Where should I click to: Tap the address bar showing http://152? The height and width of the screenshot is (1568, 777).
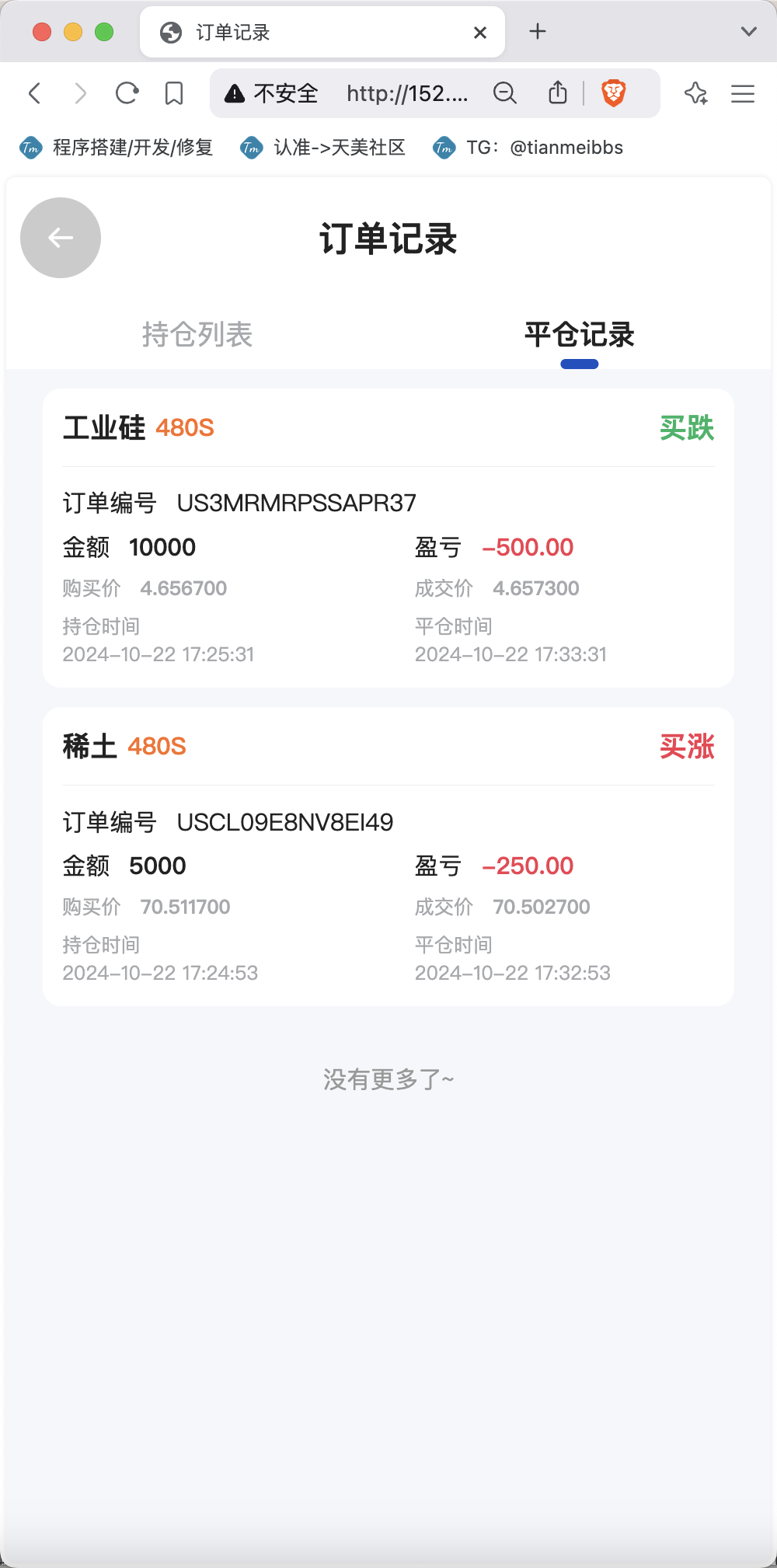407,94
